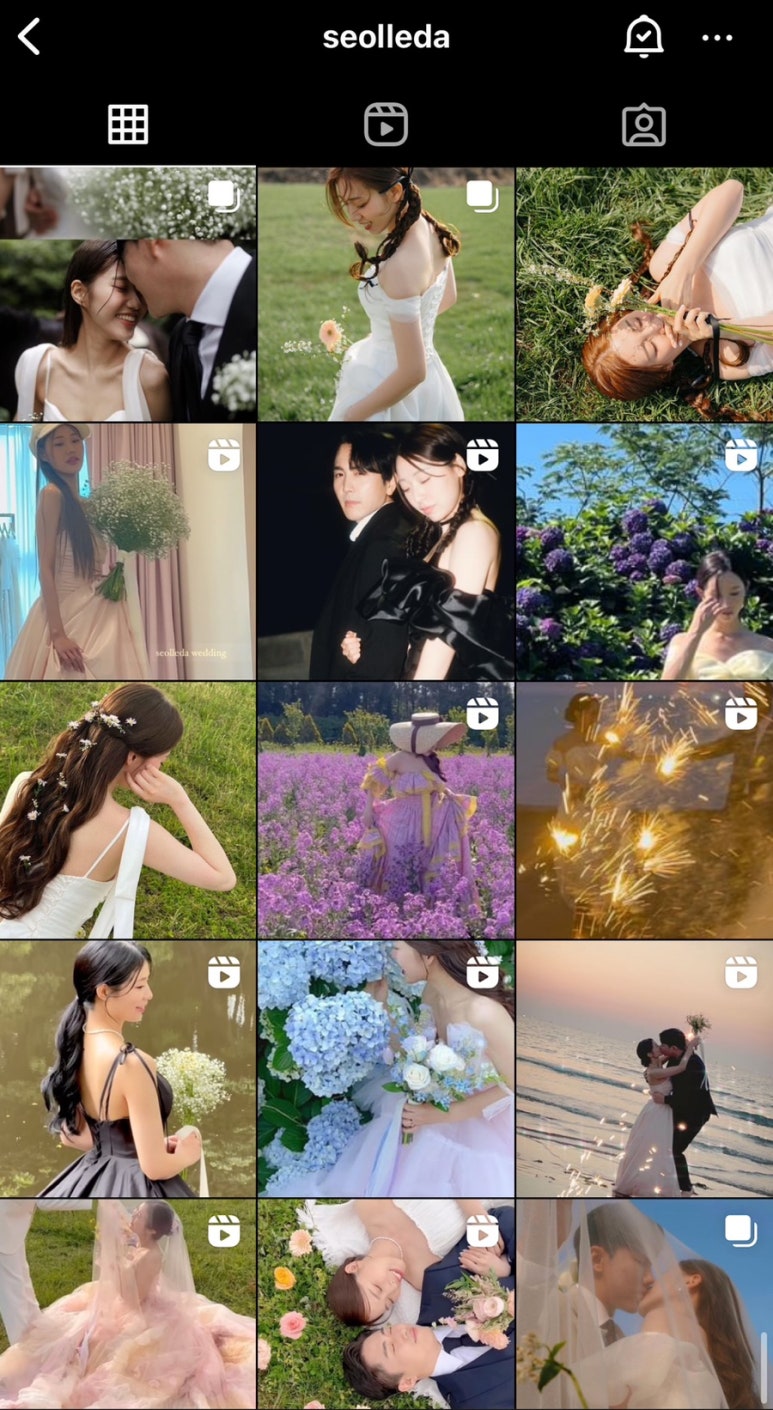Switch to the tagged photos tab
The image size is (773, 1410).
(643, 124)
